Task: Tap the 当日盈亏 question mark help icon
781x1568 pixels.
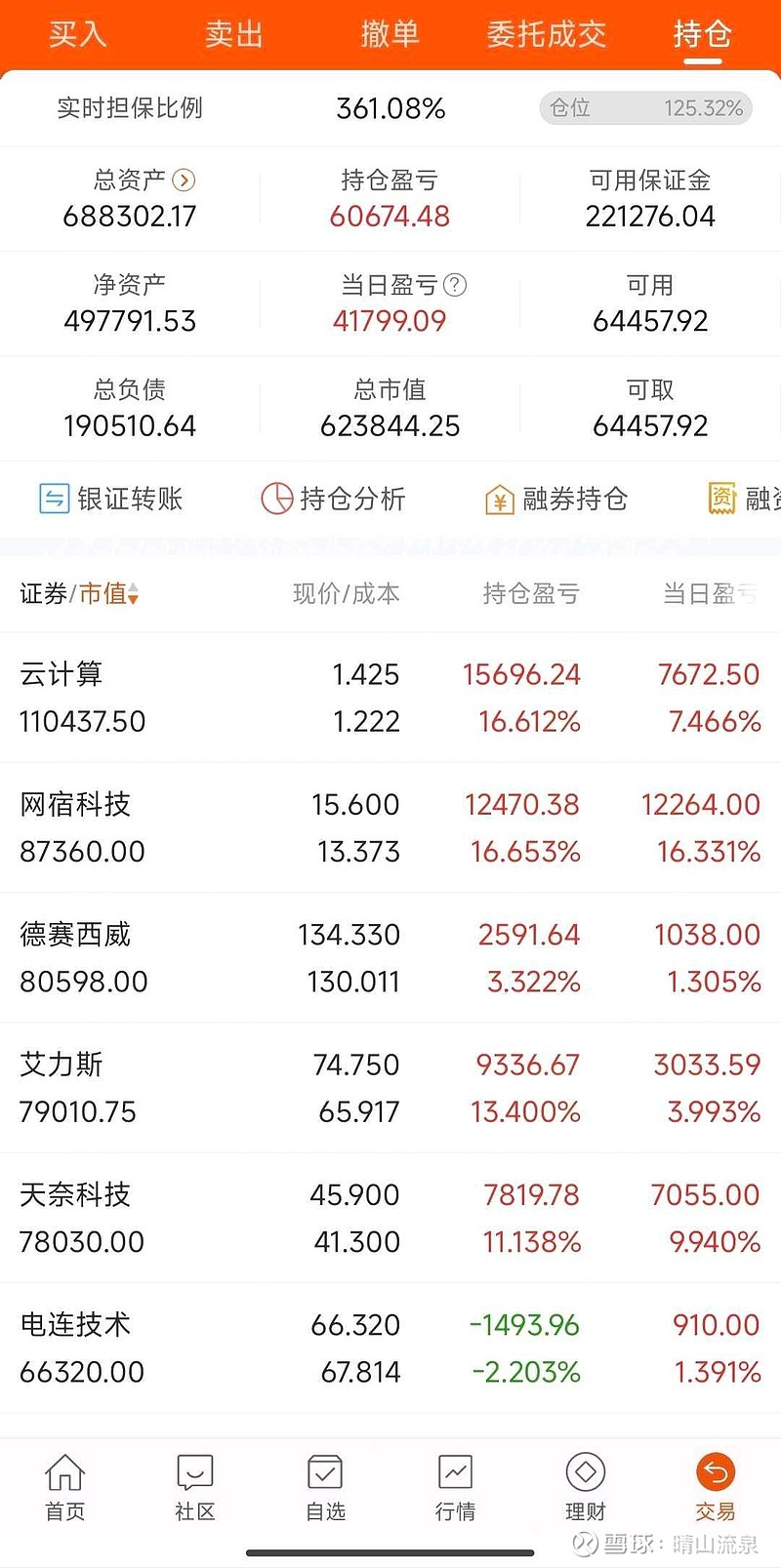Action: (x=455, y=285)
